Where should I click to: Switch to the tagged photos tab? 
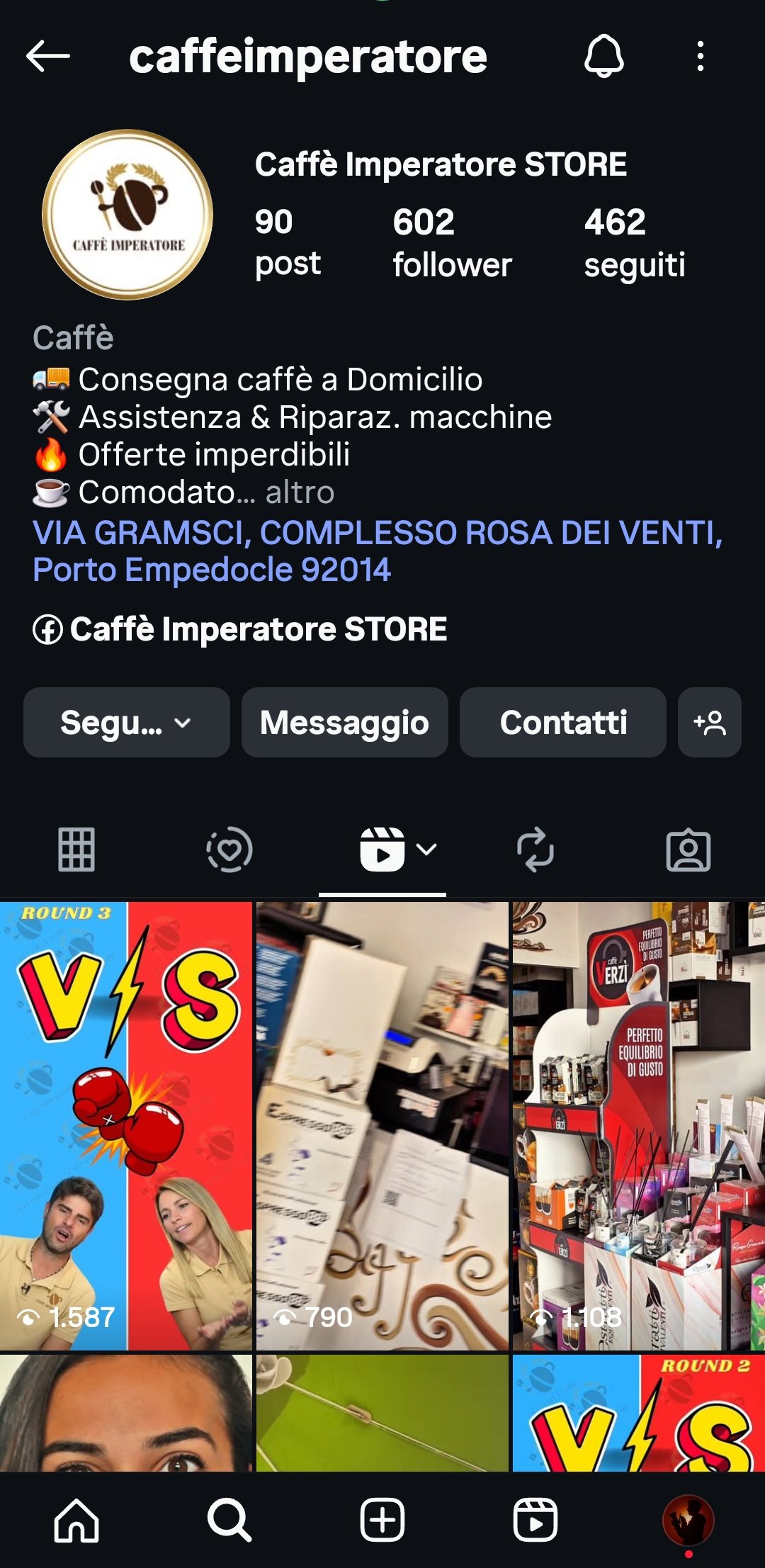tap(688, 849)
